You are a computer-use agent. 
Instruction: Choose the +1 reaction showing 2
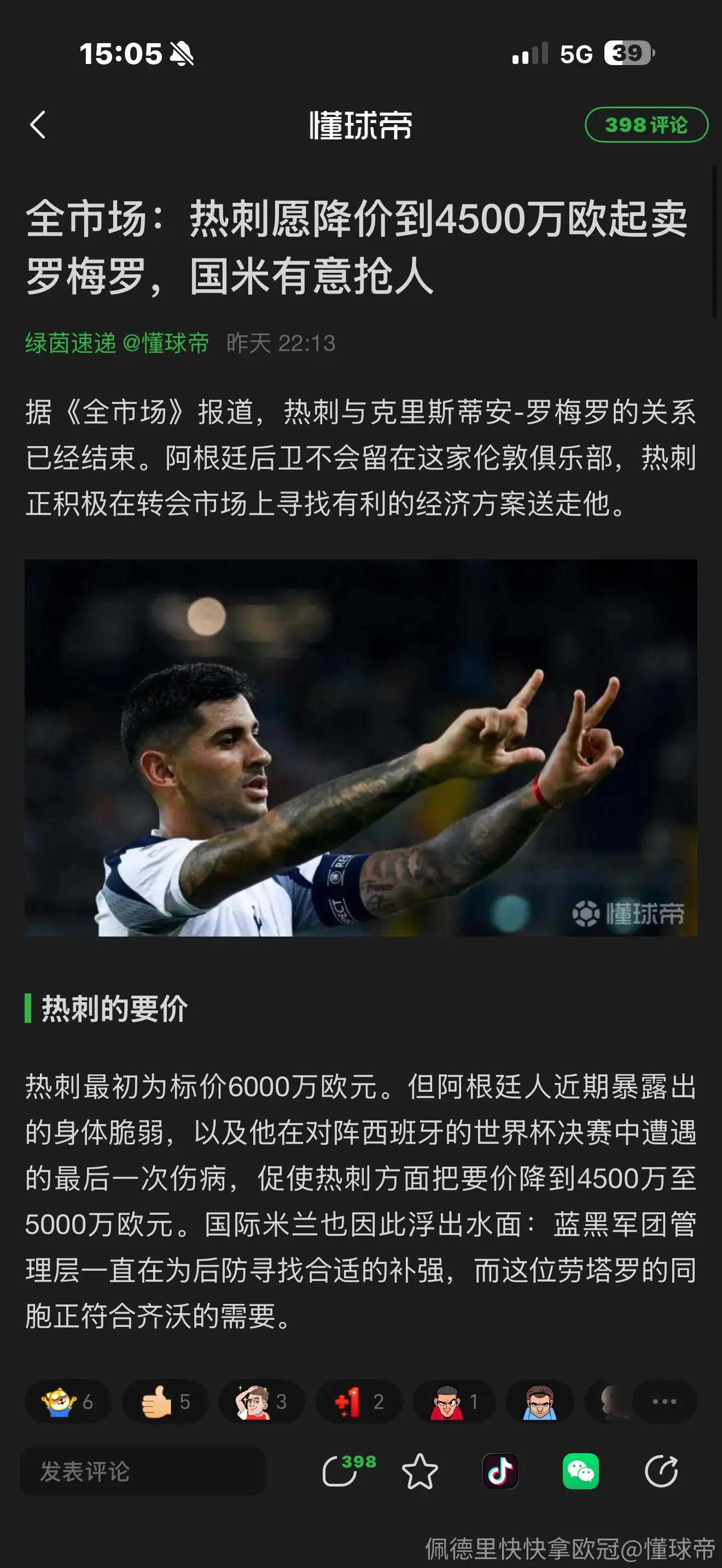click(x=359, y=1402)
